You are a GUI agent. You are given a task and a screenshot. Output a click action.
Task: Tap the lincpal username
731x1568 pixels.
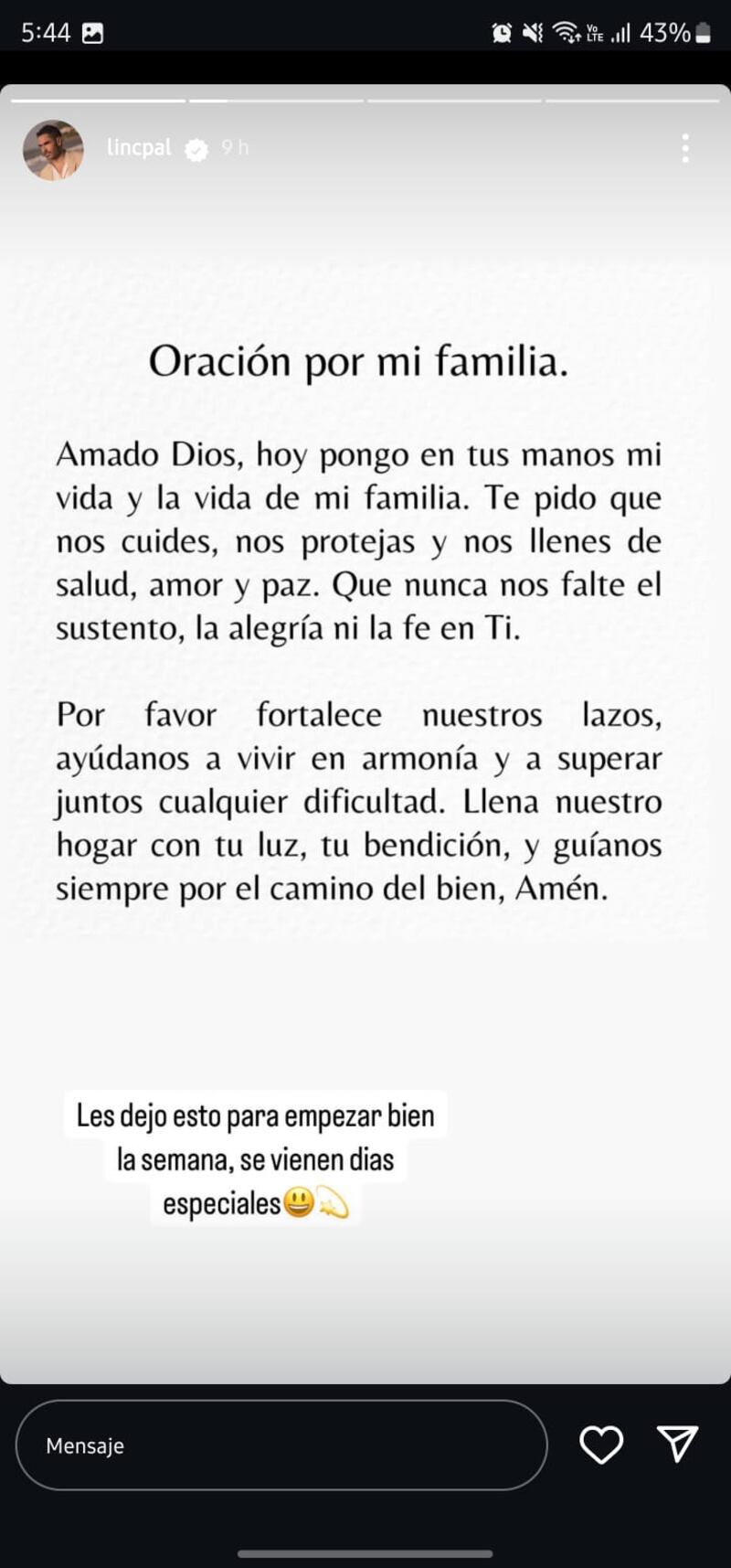pyautogui.click(x=139, y=148)
